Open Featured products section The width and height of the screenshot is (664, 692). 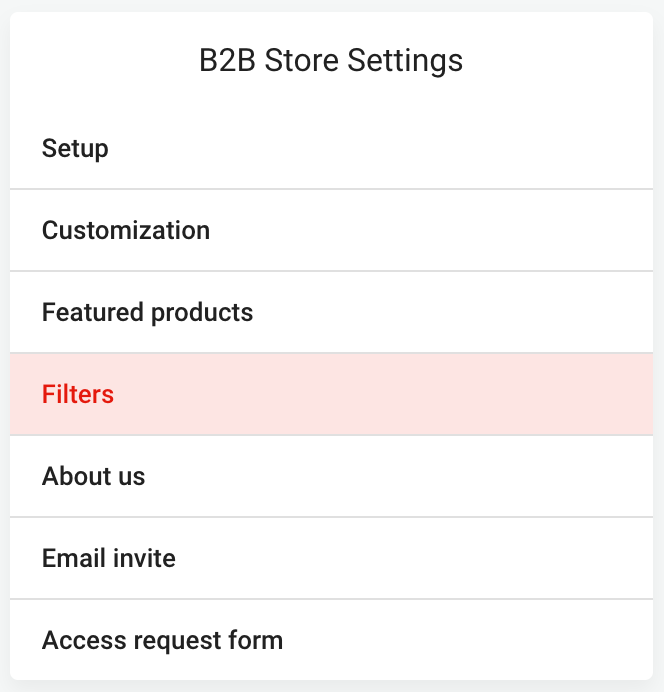coord(147,313)
